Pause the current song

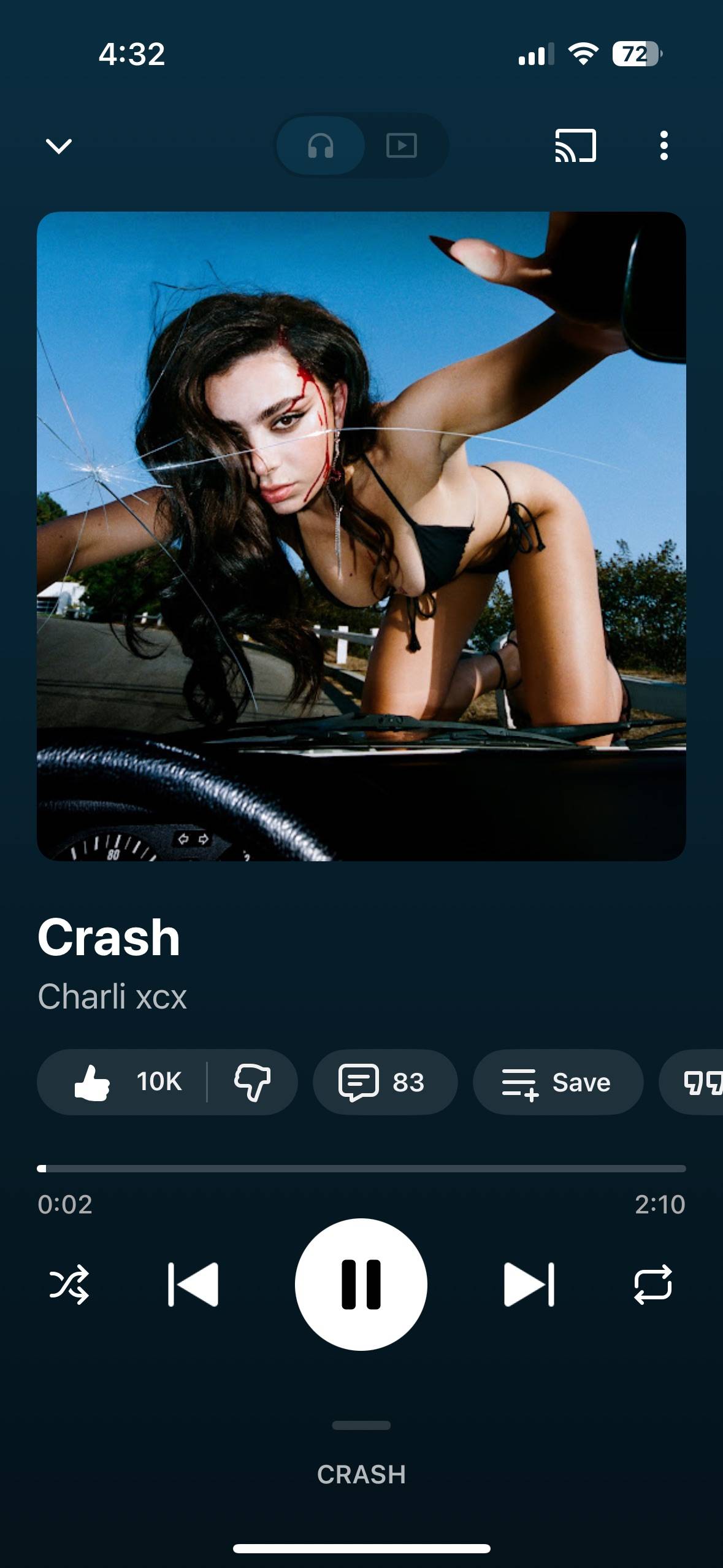361,1284
